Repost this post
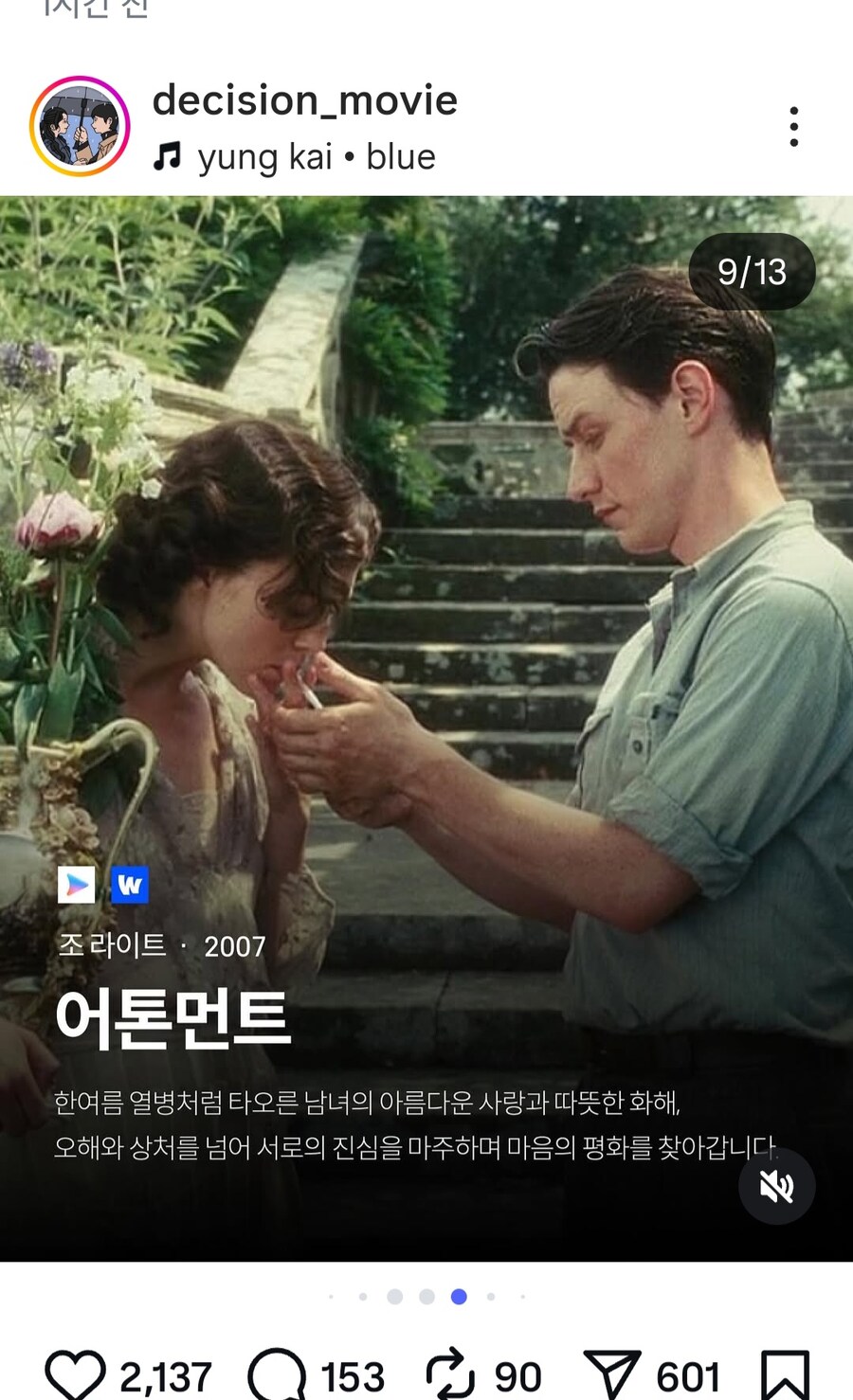This screenshot has width=853, height=1400. pos(449,1374)
